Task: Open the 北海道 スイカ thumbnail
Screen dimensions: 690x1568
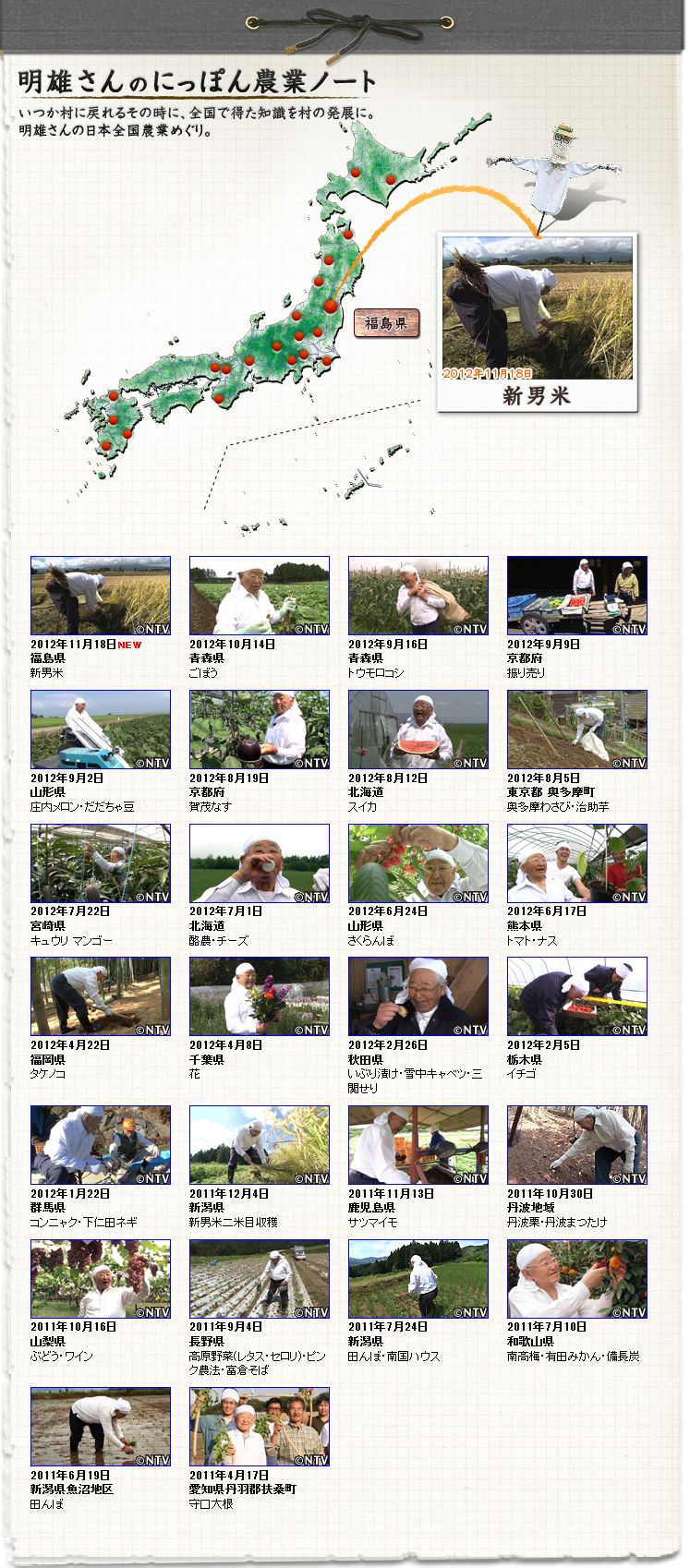Action: click(x=418, y=730)
